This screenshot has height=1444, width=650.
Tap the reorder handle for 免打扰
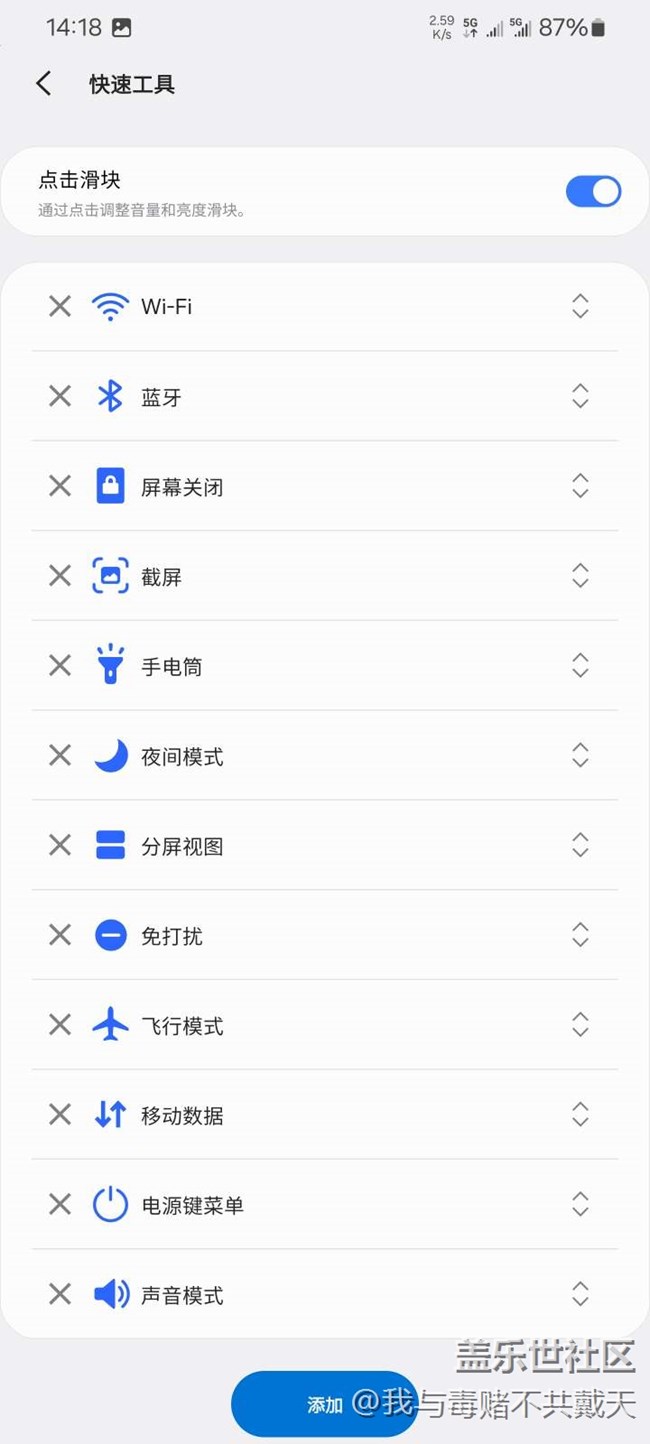[x=580, y=935]
